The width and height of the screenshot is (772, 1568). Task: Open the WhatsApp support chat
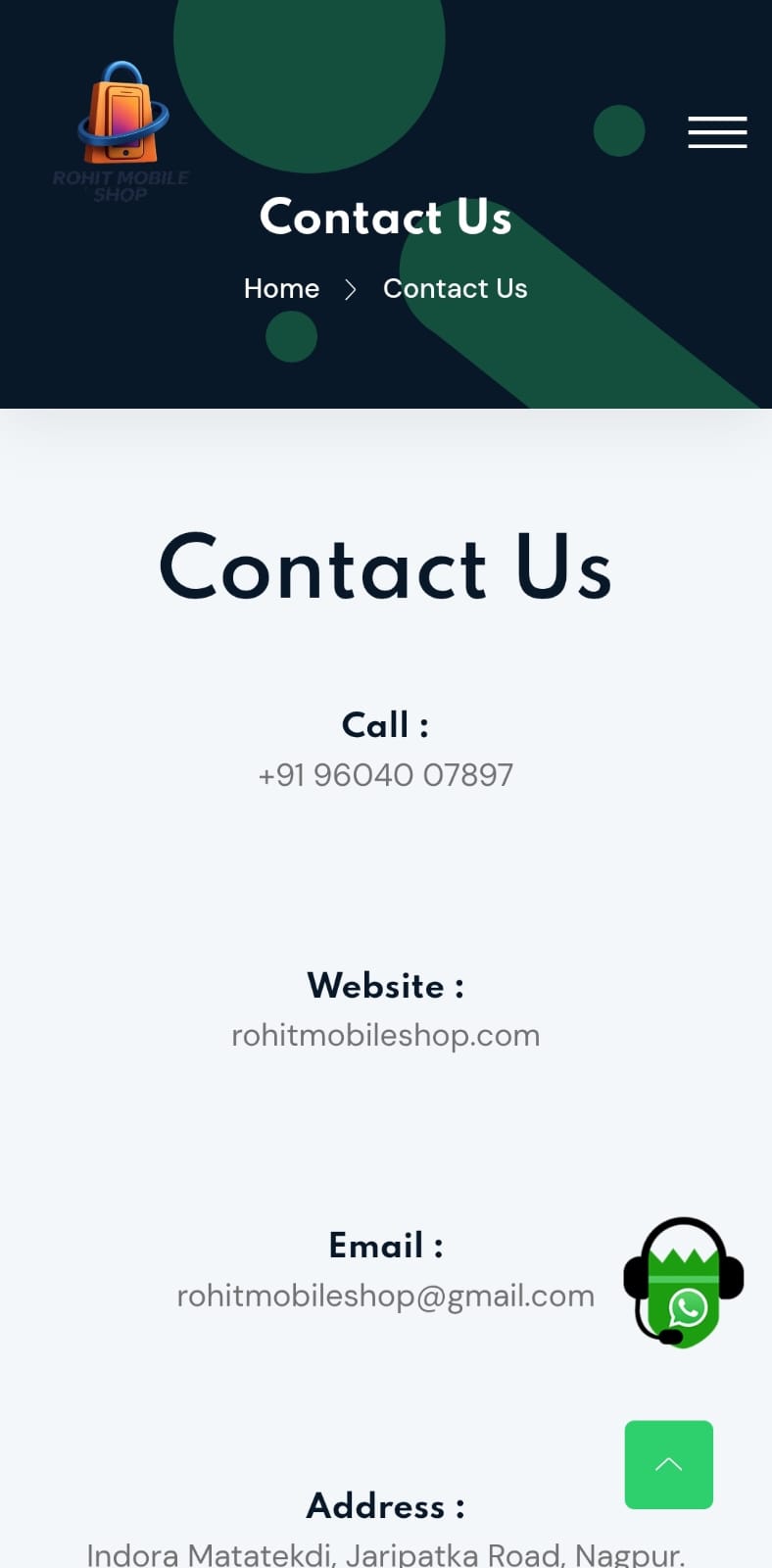[x=684, y=1283]
